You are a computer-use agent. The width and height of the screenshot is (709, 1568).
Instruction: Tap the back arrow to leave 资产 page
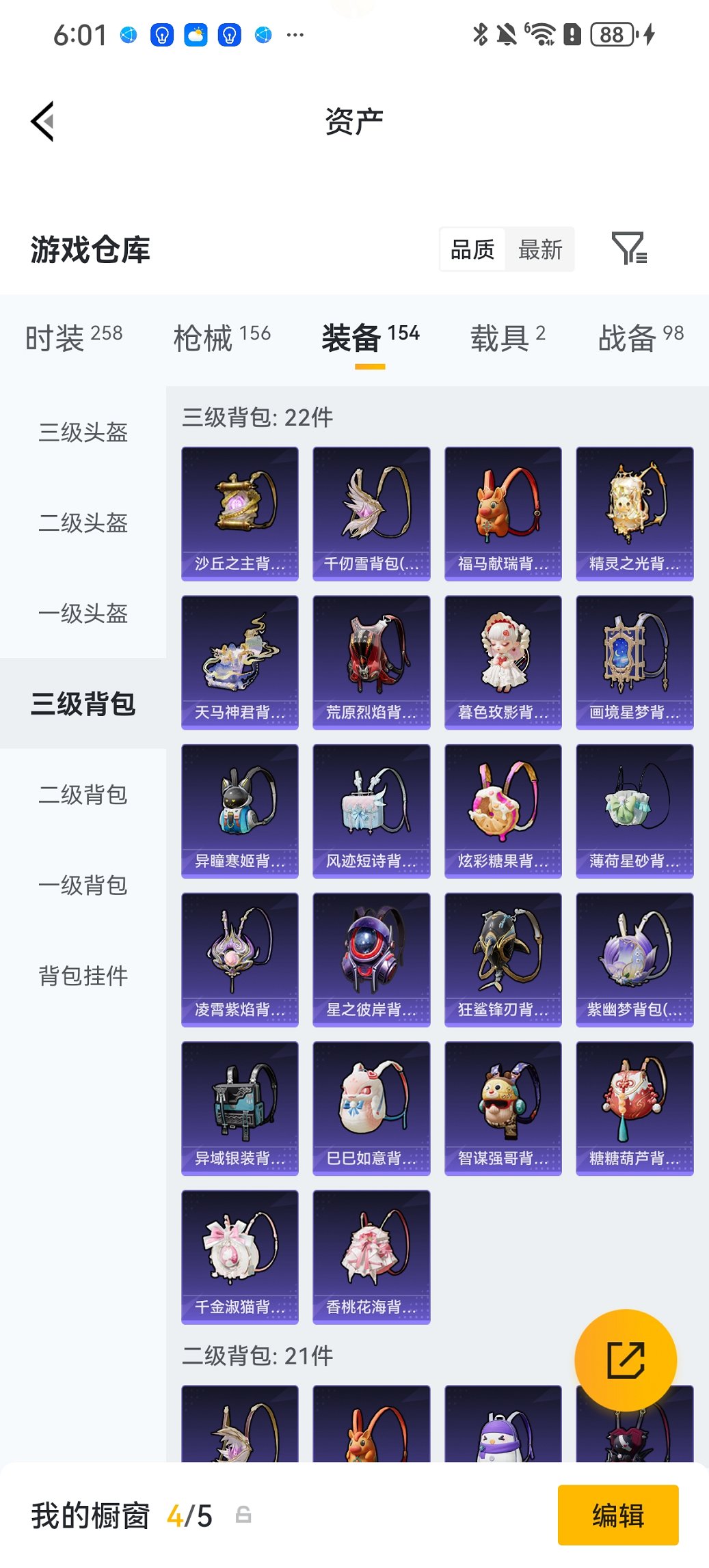[42, 120]
